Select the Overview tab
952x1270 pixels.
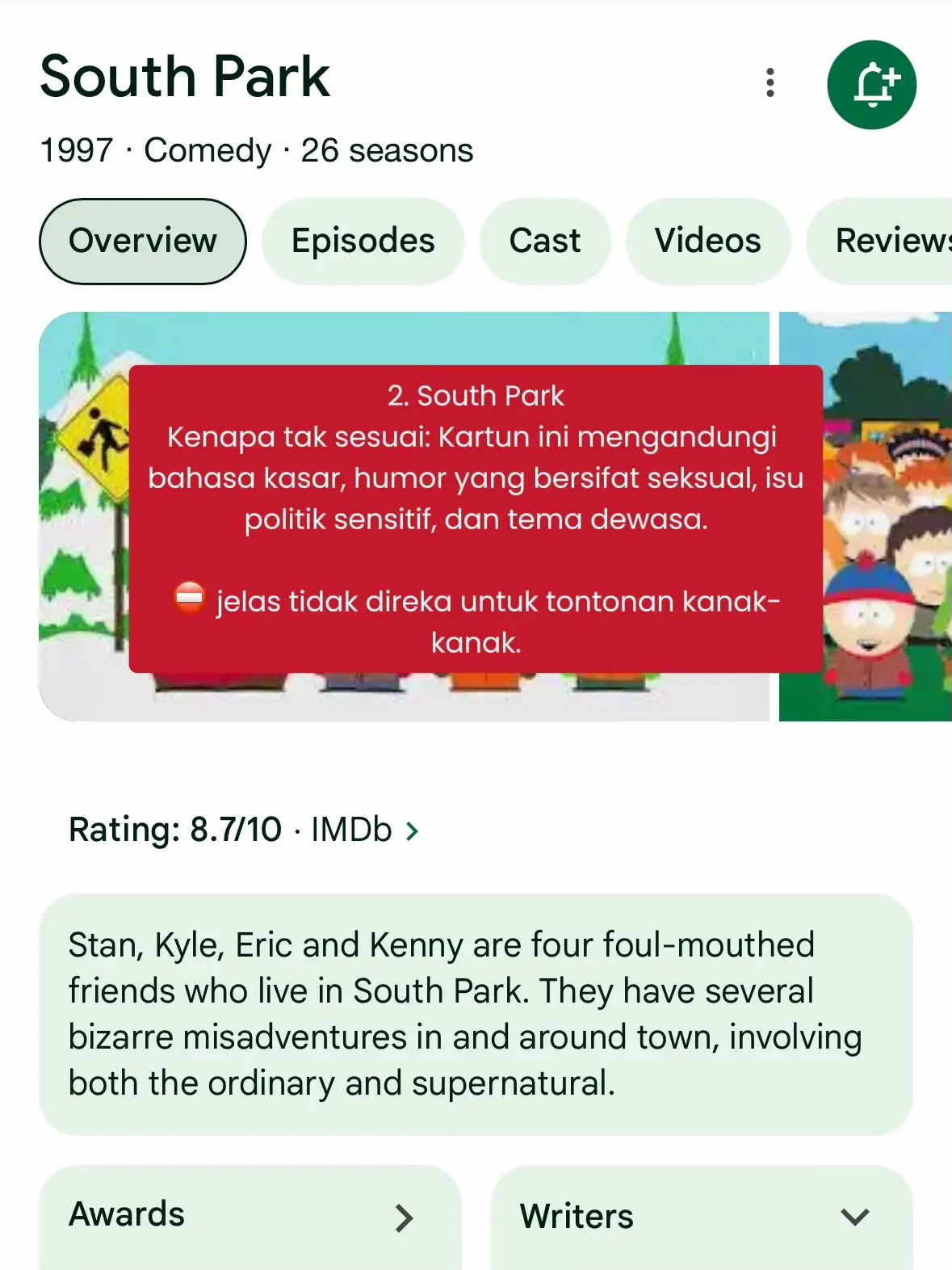[x=143, y=241]
